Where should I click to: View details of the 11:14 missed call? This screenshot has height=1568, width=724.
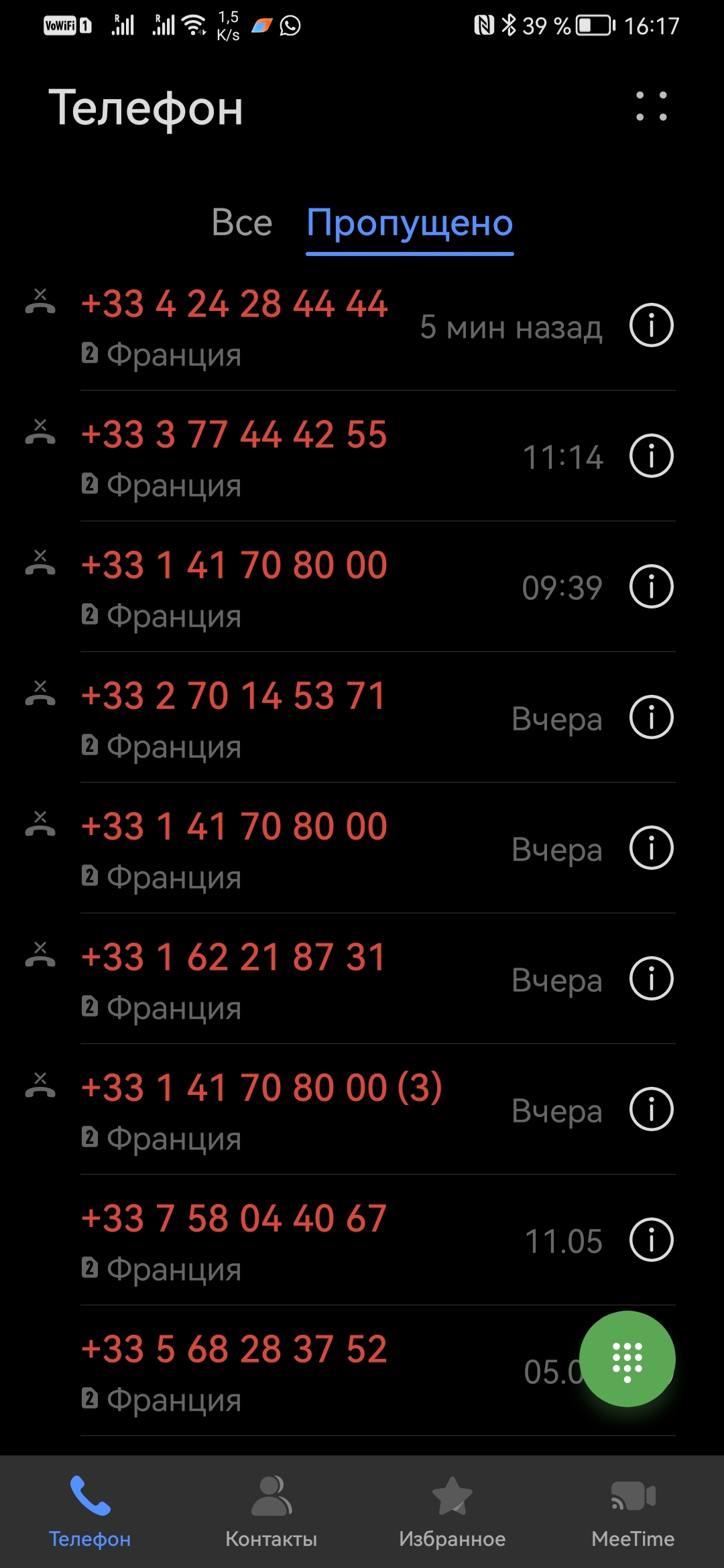651,456
